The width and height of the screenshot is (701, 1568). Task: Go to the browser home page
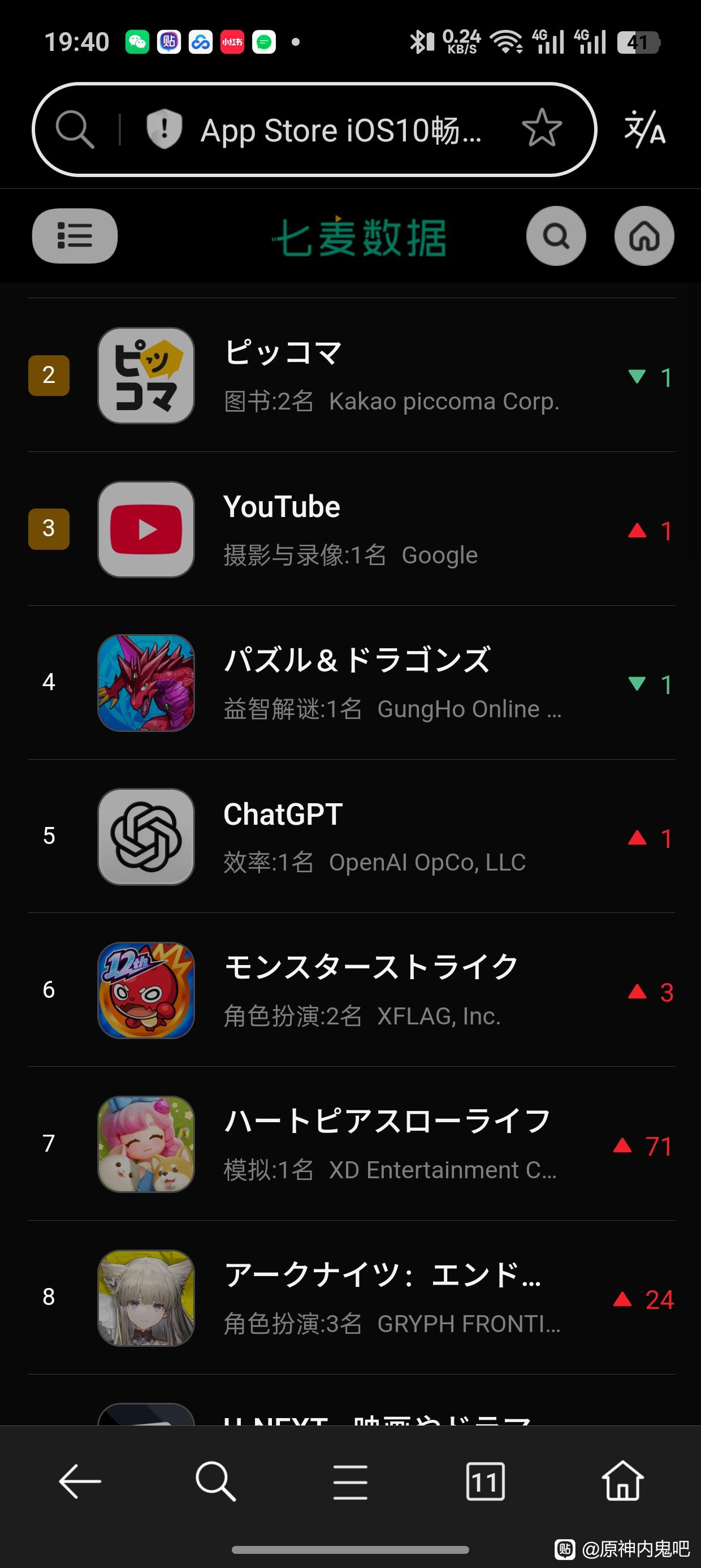622,1481
